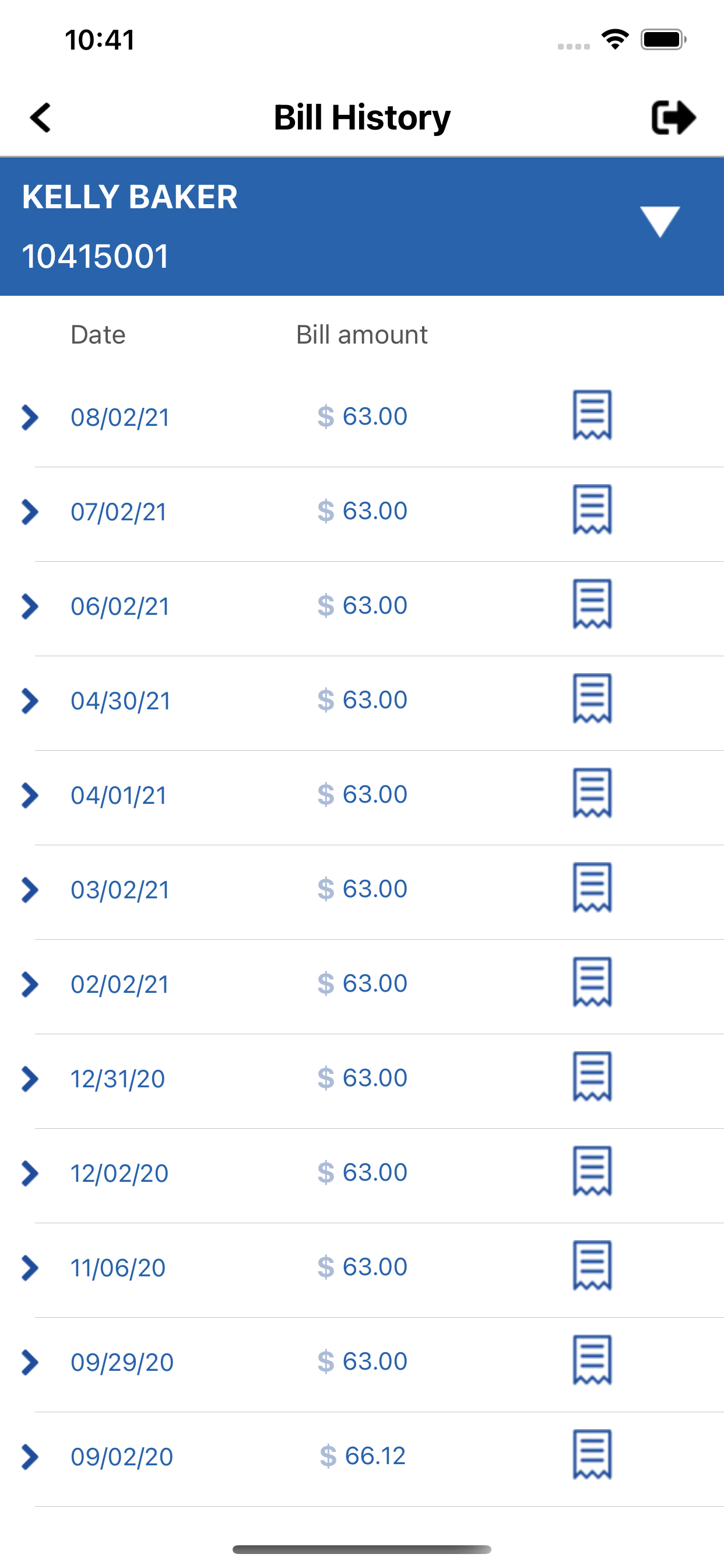
Task: Expand the 09/29/20 bill details
Action: 30,1362
